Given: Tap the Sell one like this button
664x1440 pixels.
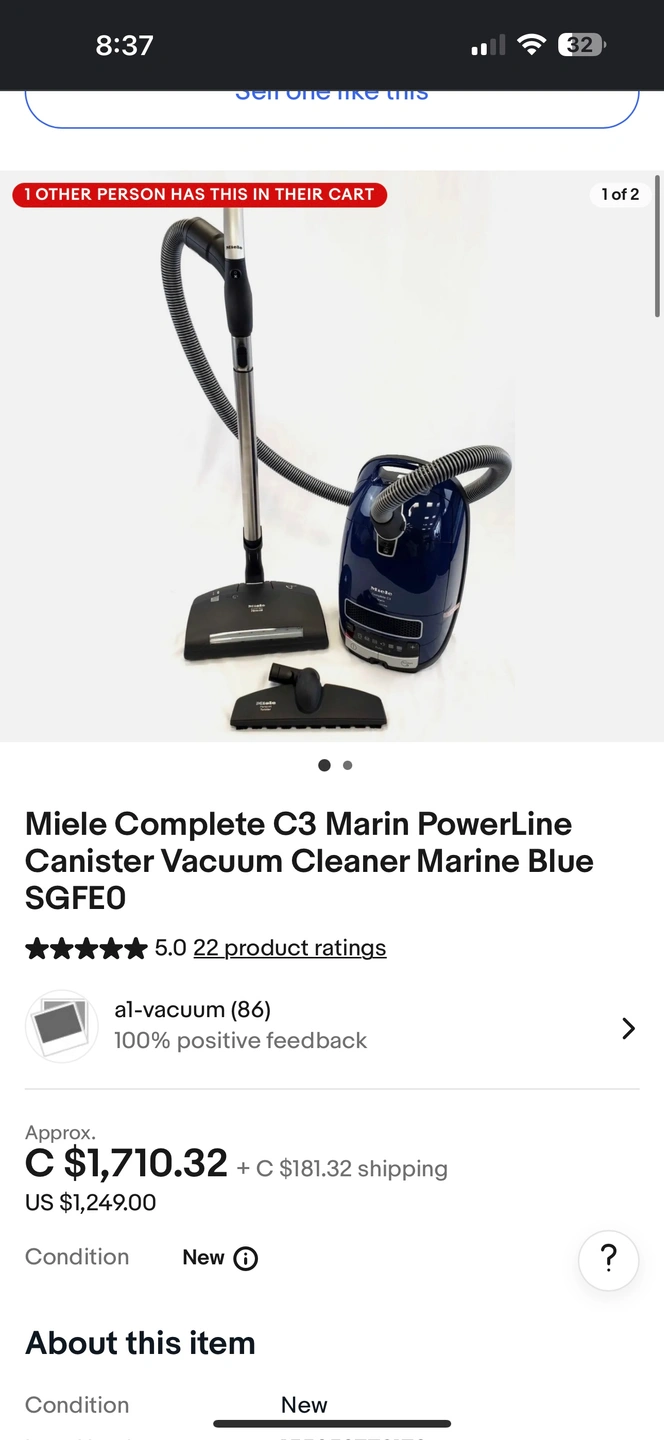Looking at the screenshot, I should click(x=331, y=106).
